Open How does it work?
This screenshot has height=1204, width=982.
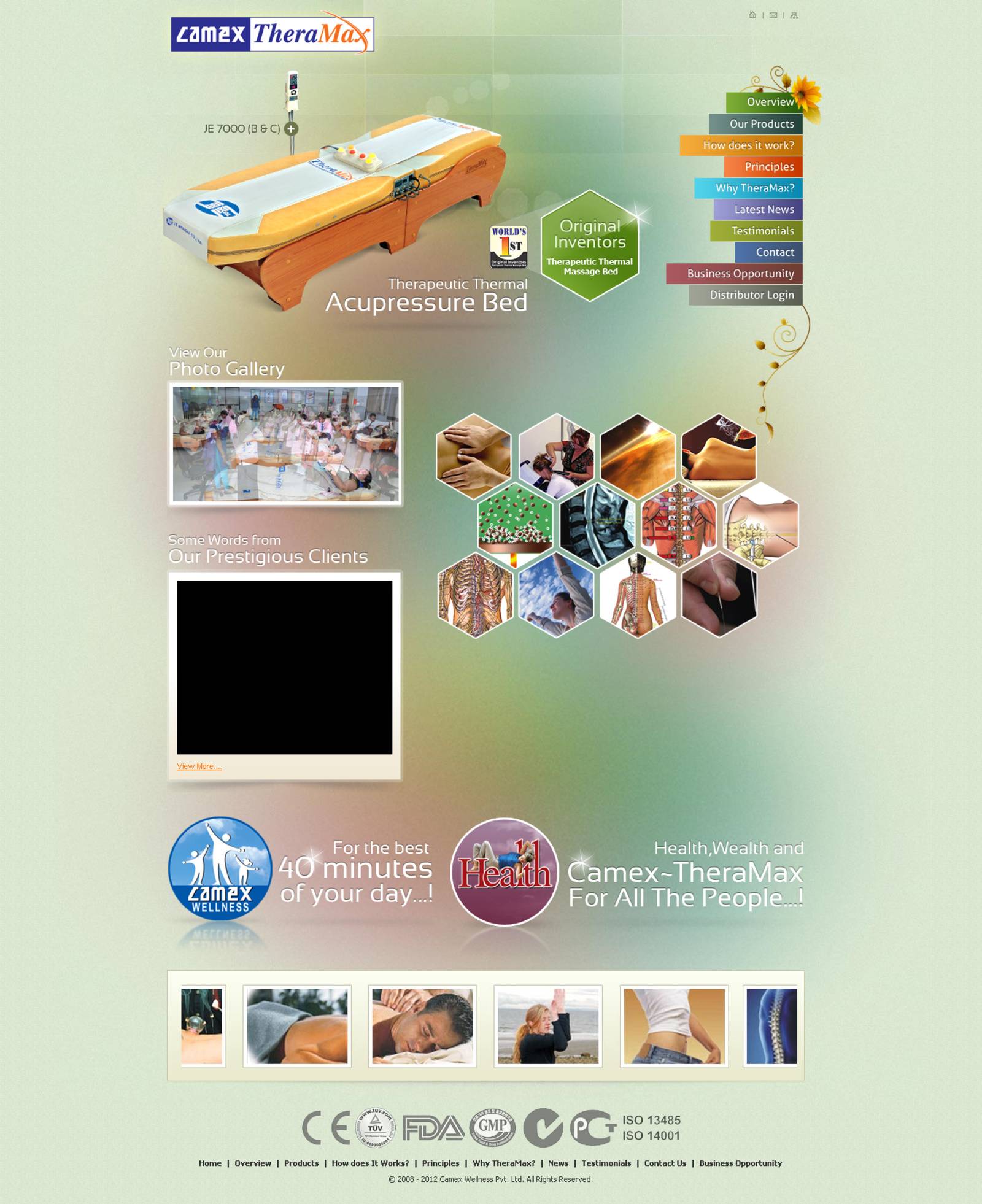748,145
